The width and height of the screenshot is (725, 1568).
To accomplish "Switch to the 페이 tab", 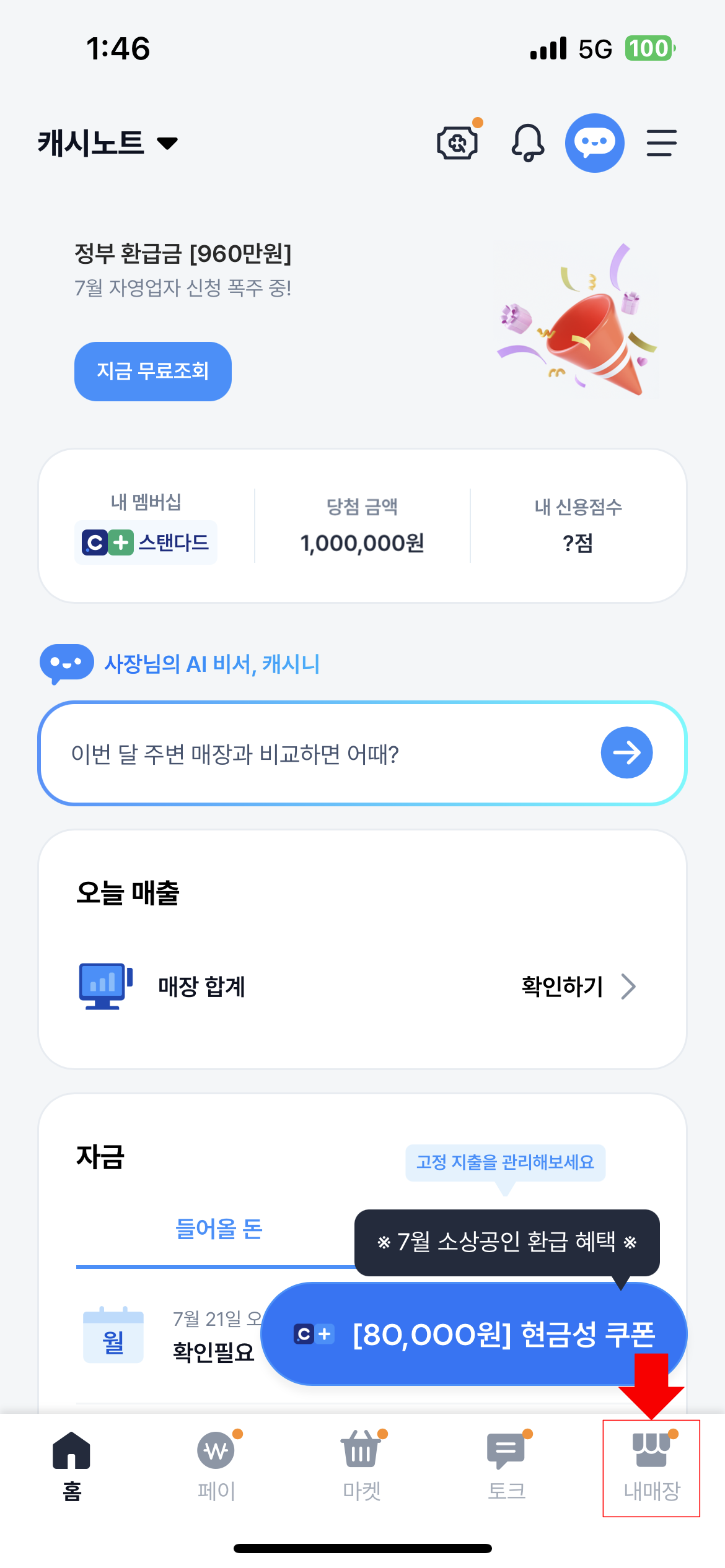I will click(216, 1465).
